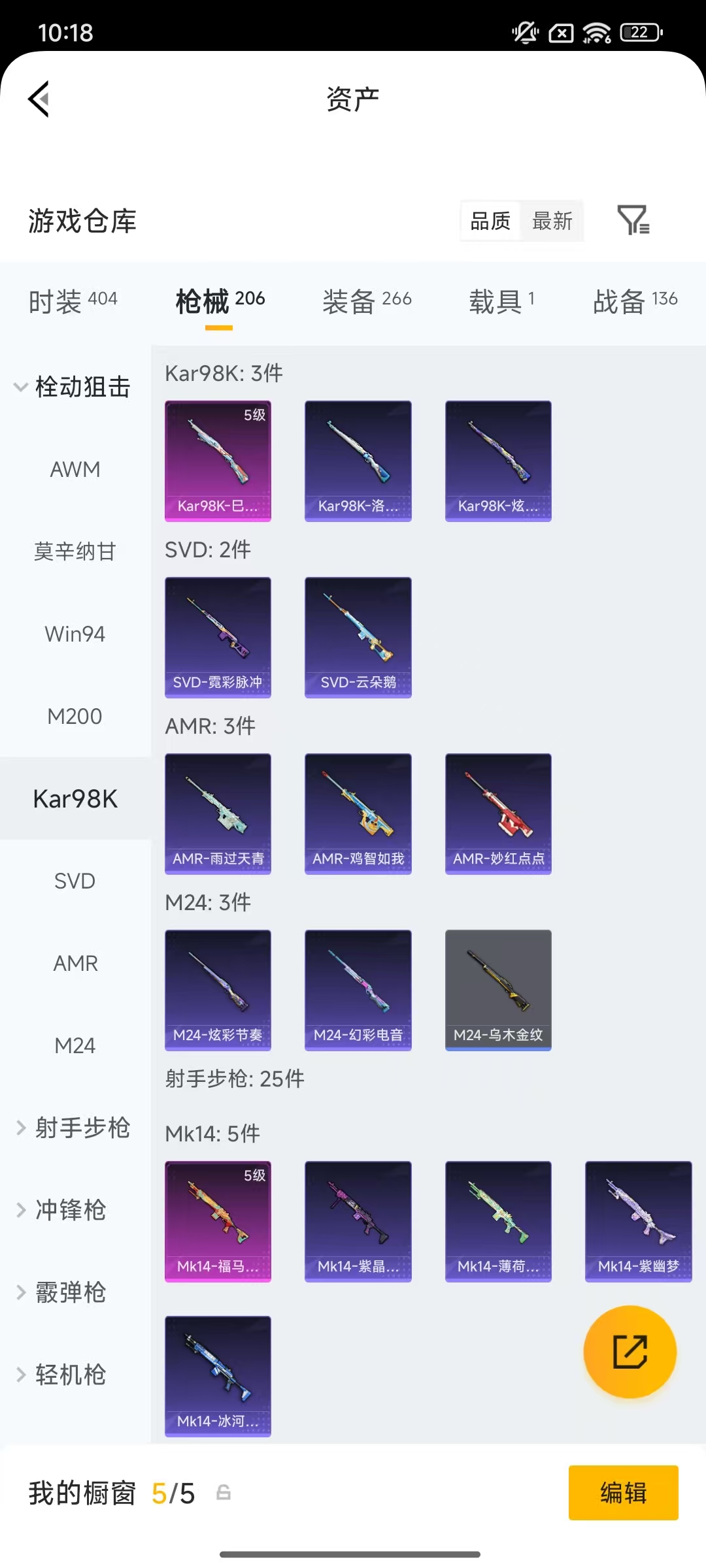The image size is (706, 1568).
Task: Expand the 射手步枪 category
Action: (75, 1128)
